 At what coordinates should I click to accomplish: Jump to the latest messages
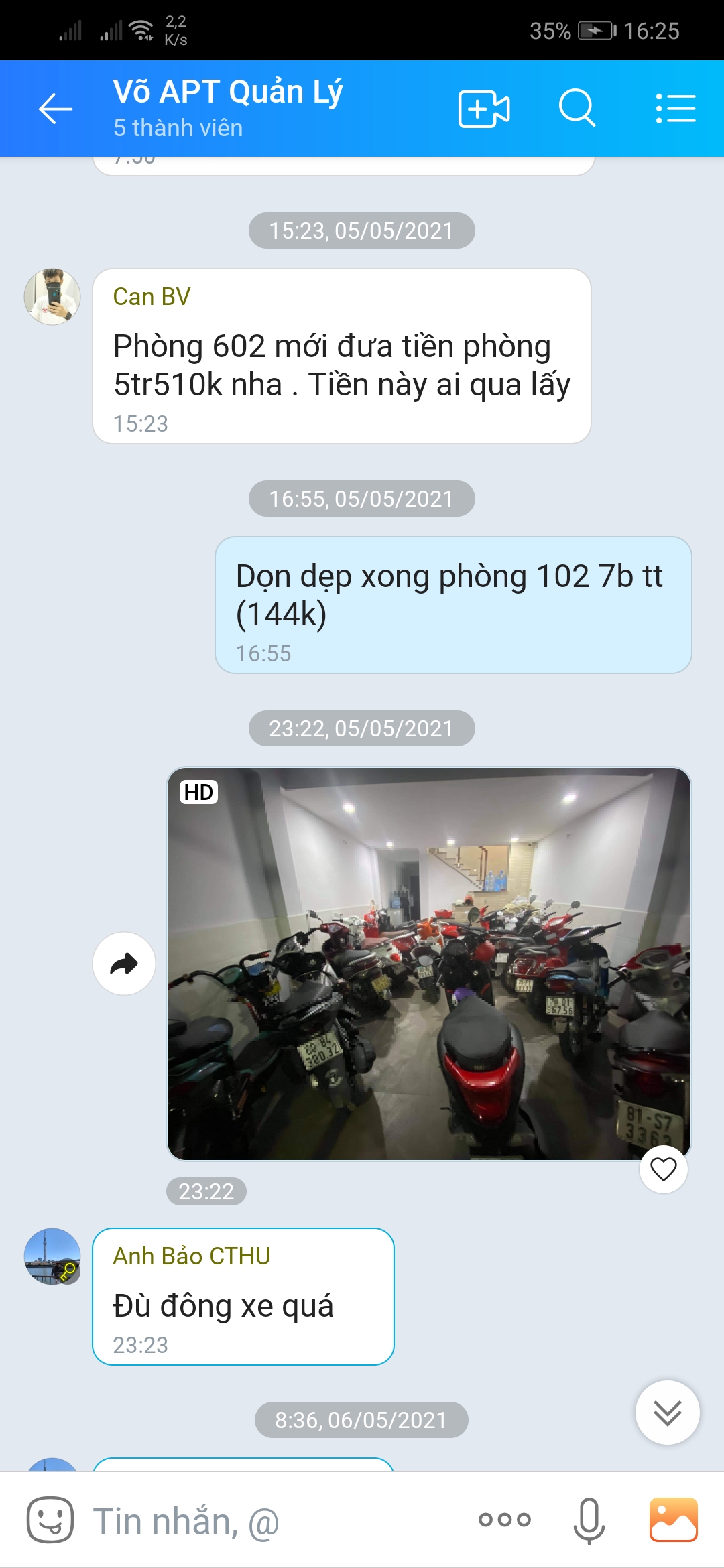[668, 1413]
